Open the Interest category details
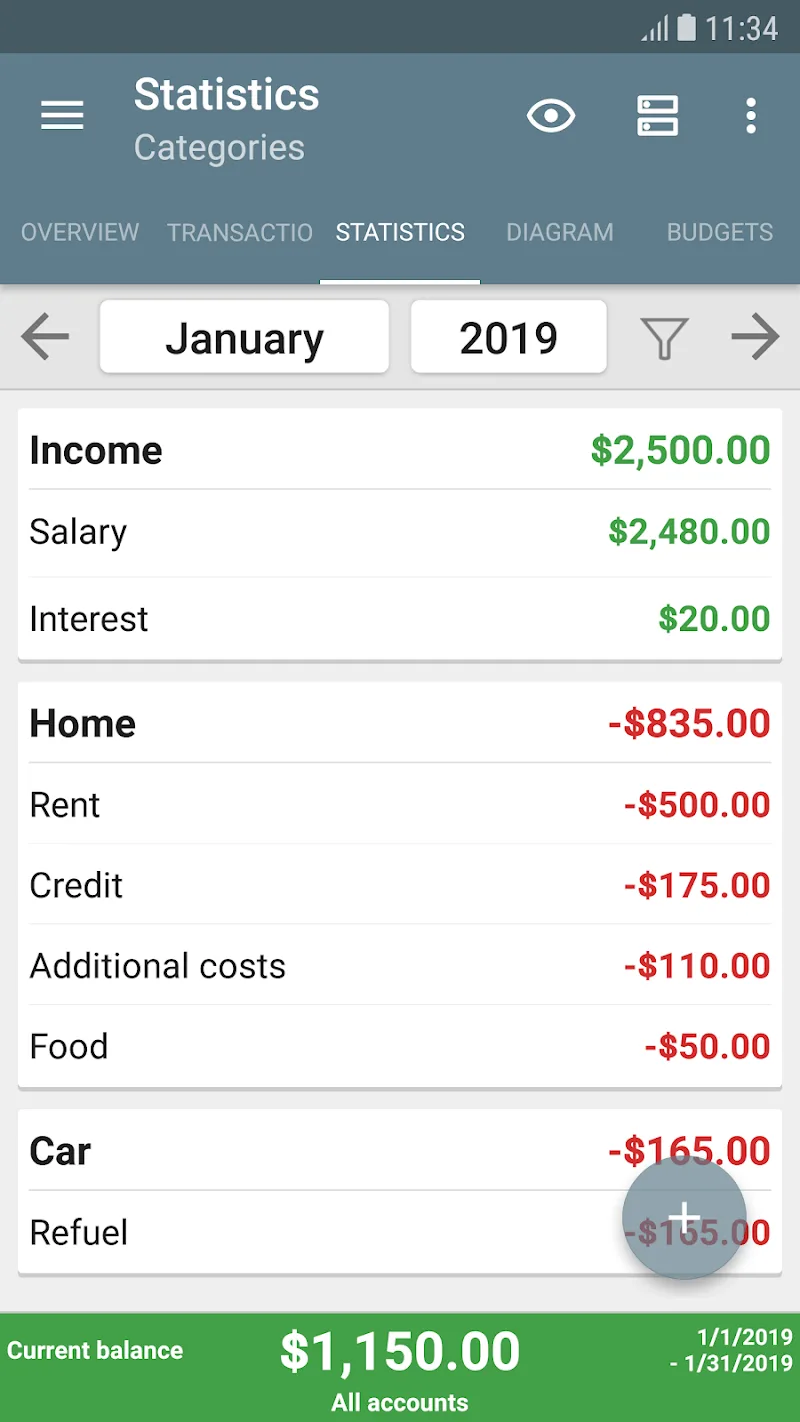Viewport: 800px width, 1422px height. pos(400,618)
